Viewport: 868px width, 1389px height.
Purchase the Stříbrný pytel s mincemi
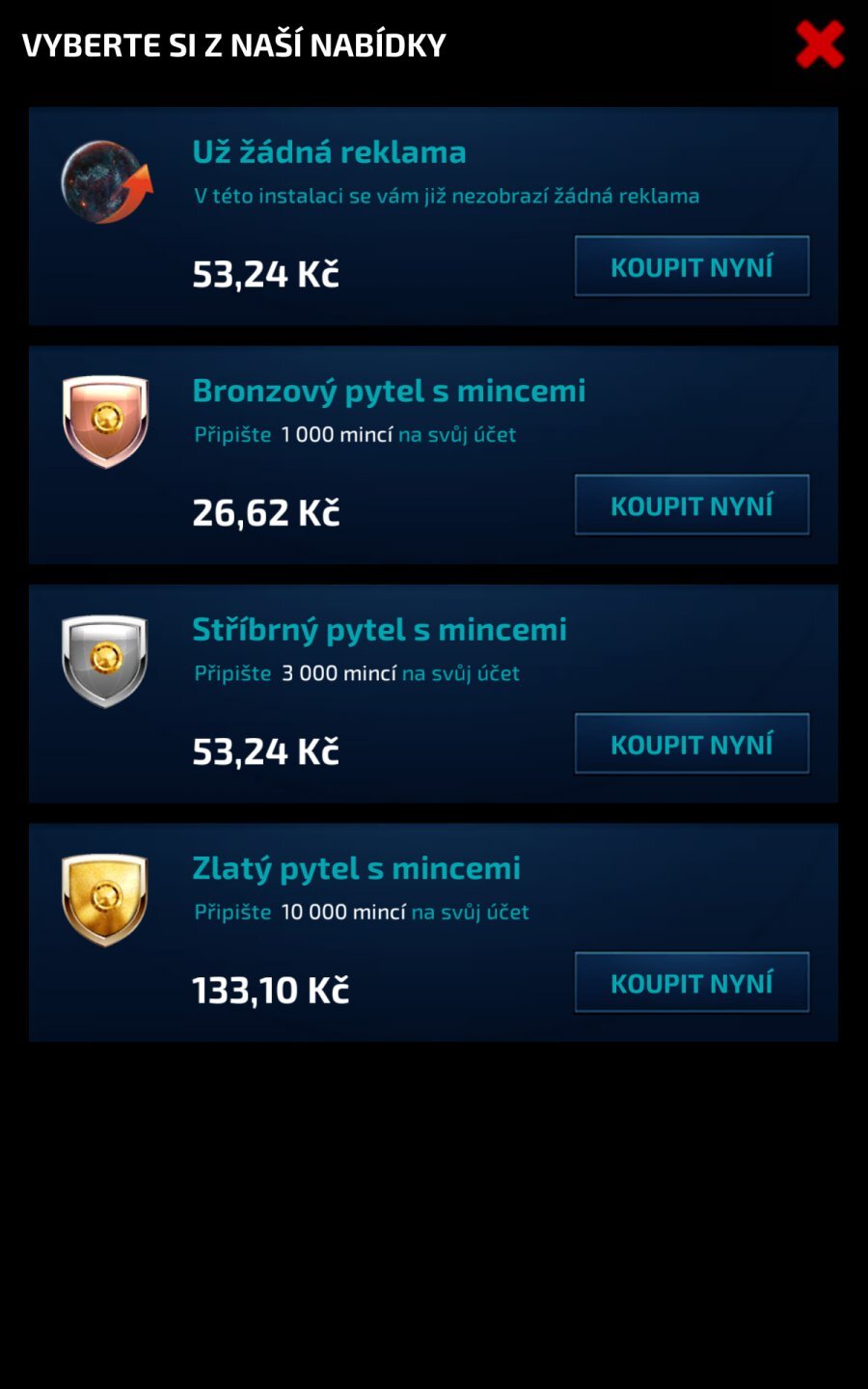pyautogui.click(x=692, y=744)
